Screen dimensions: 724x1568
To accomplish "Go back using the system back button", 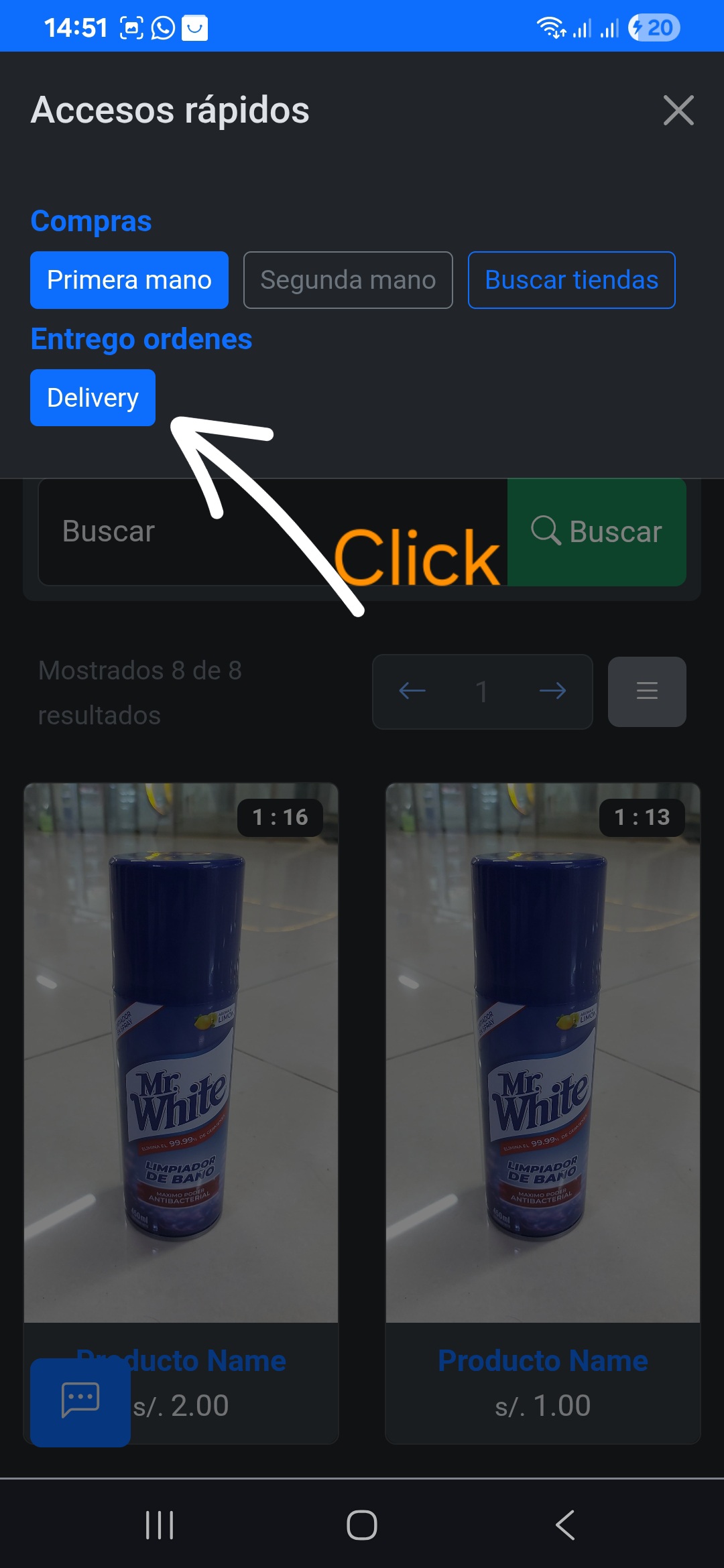I will pos(565,1525).
